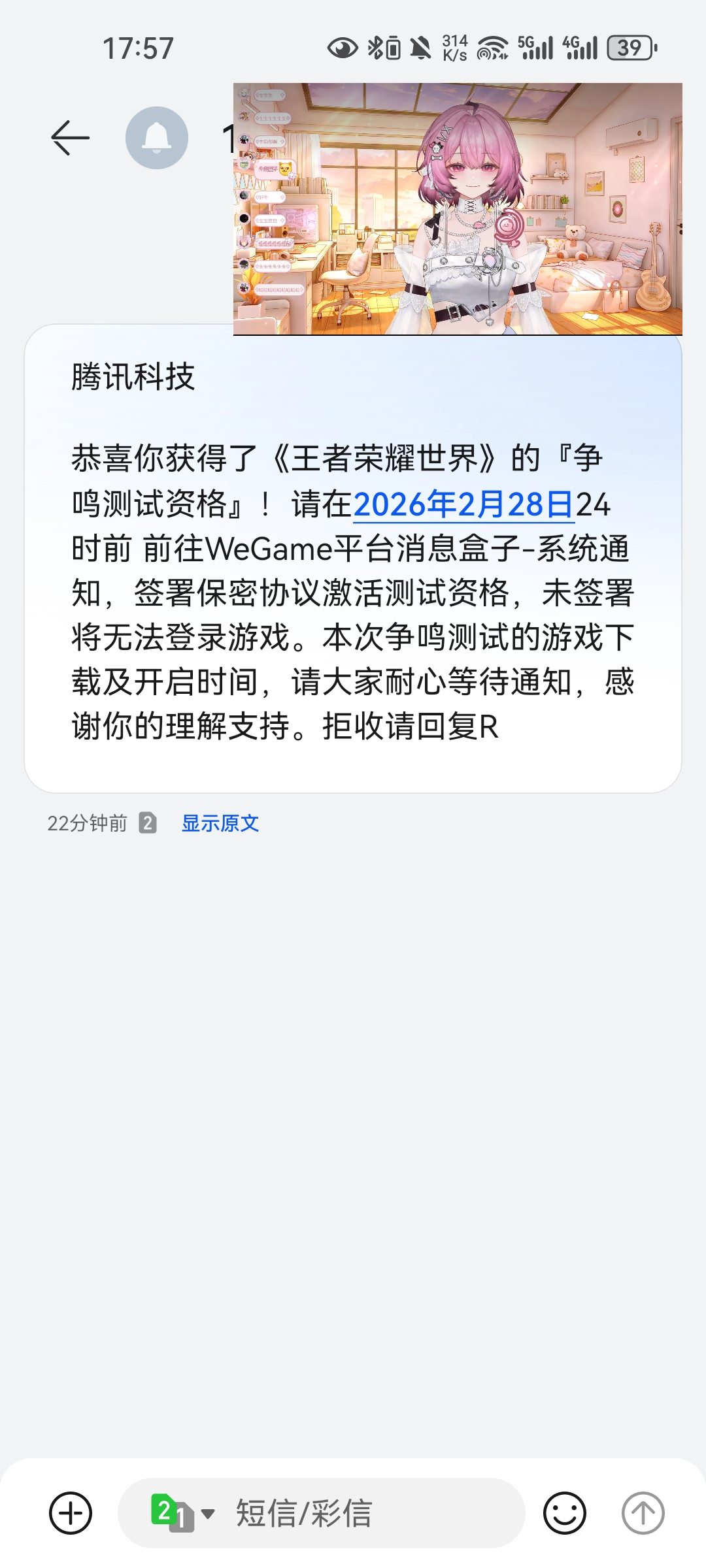Image resolution: width=706 pixels, height=1568 pixels.
Task: Tap 显示原文 to show original text
Action: pyautogui.click(x=220, y=823)
